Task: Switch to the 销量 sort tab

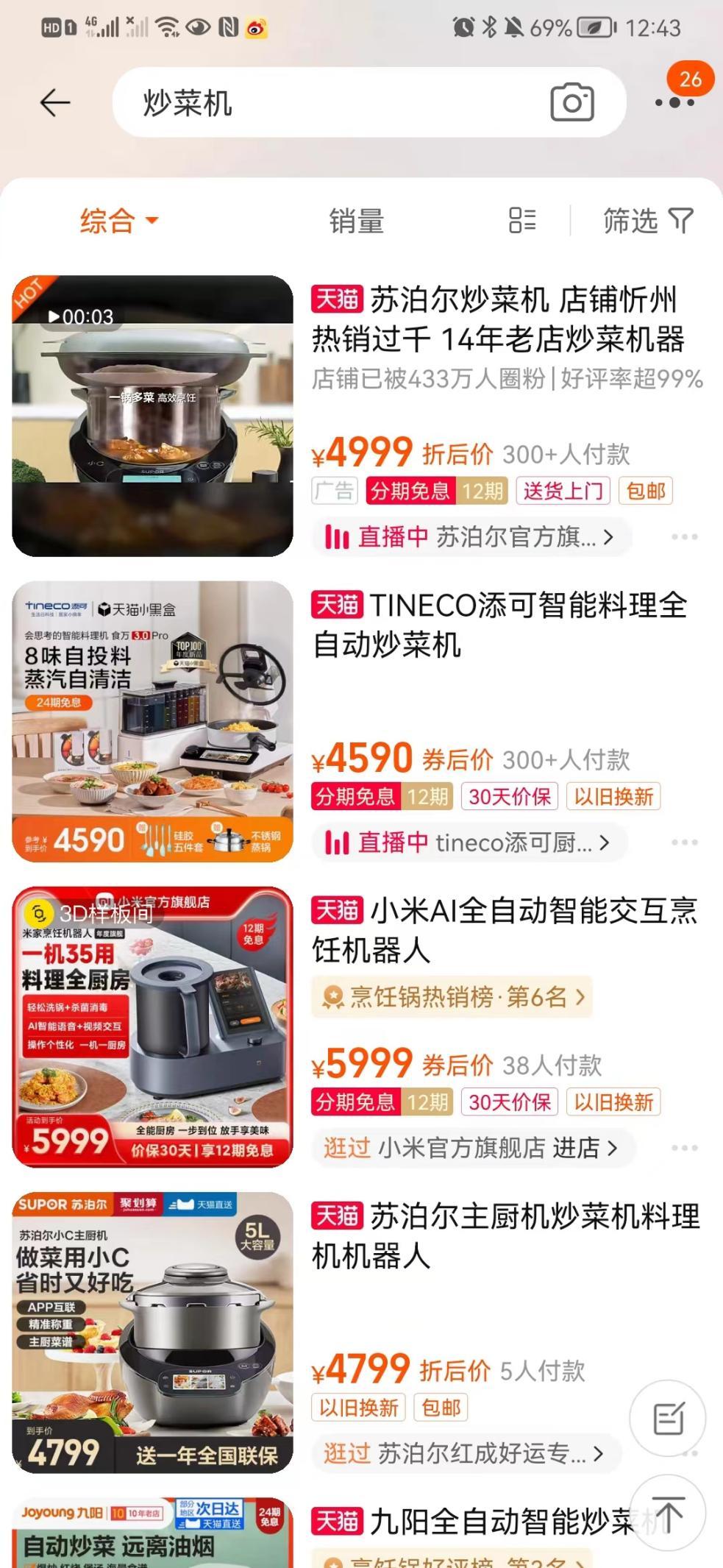Action: click(356, 221)
